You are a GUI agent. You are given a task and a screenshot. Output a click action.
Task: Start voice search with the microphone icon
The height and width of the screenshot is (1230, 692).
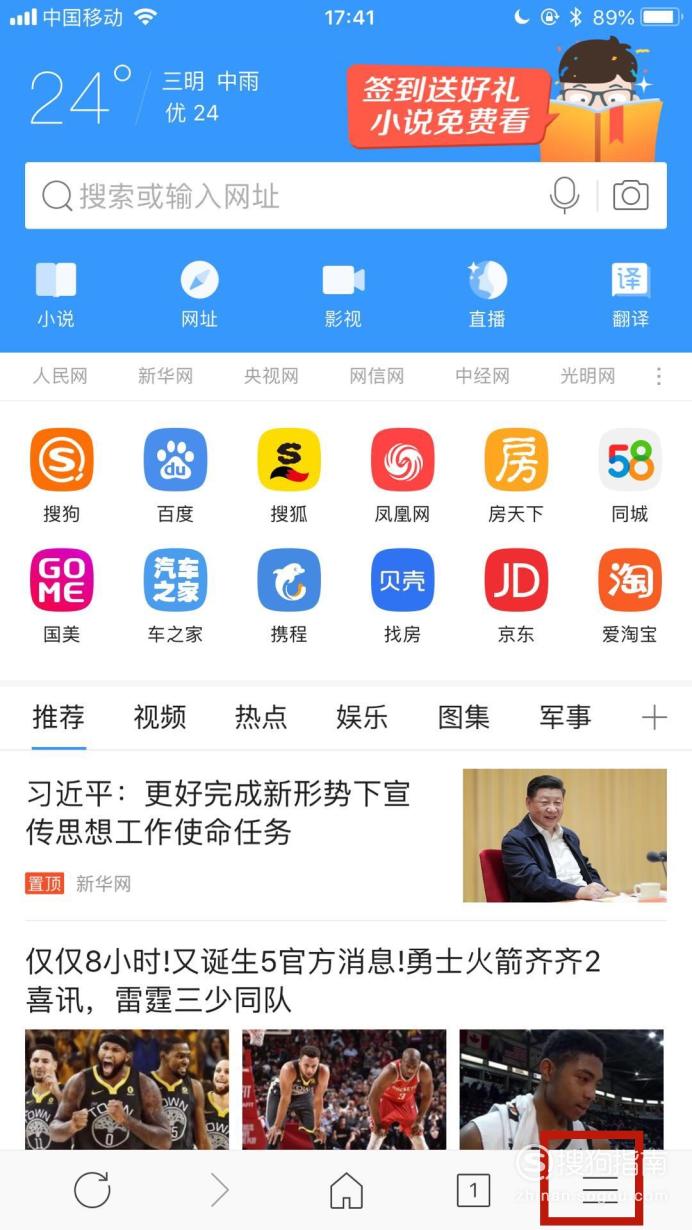565,196
